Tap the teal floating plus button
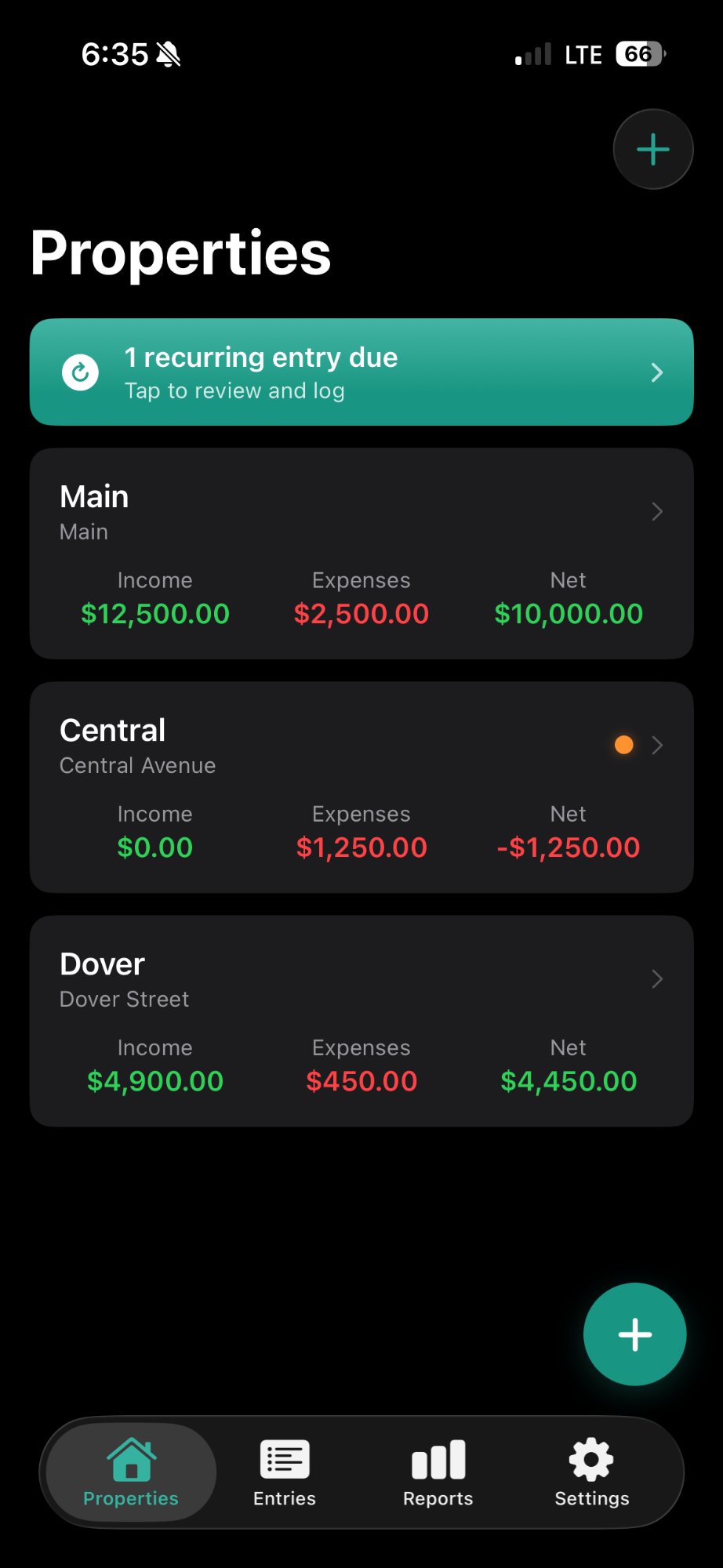The width and height of the screenshot is (723, 1568). click(634, 1334)
